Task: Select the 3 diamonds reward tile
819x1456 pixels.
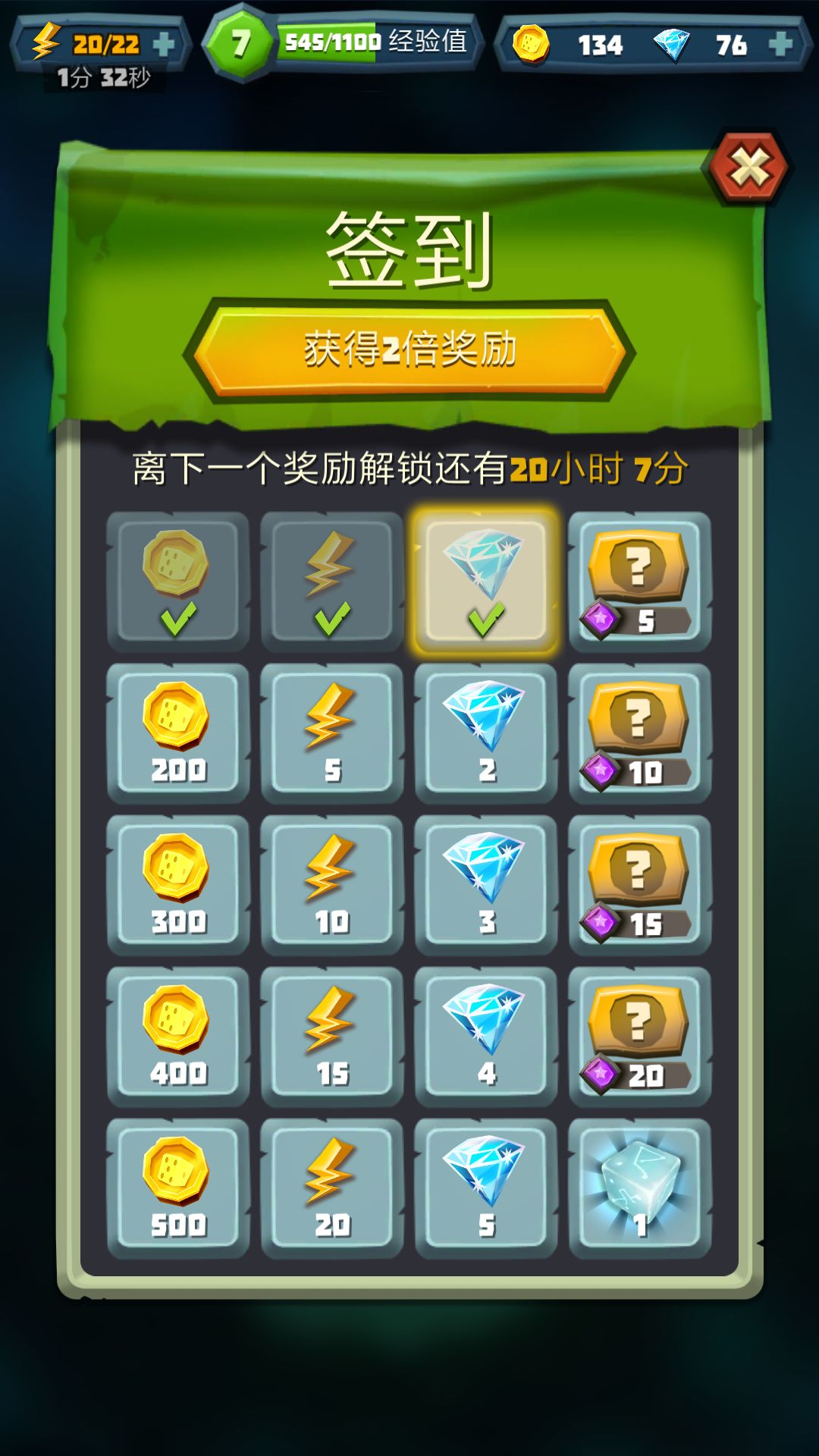Action: 485,885
